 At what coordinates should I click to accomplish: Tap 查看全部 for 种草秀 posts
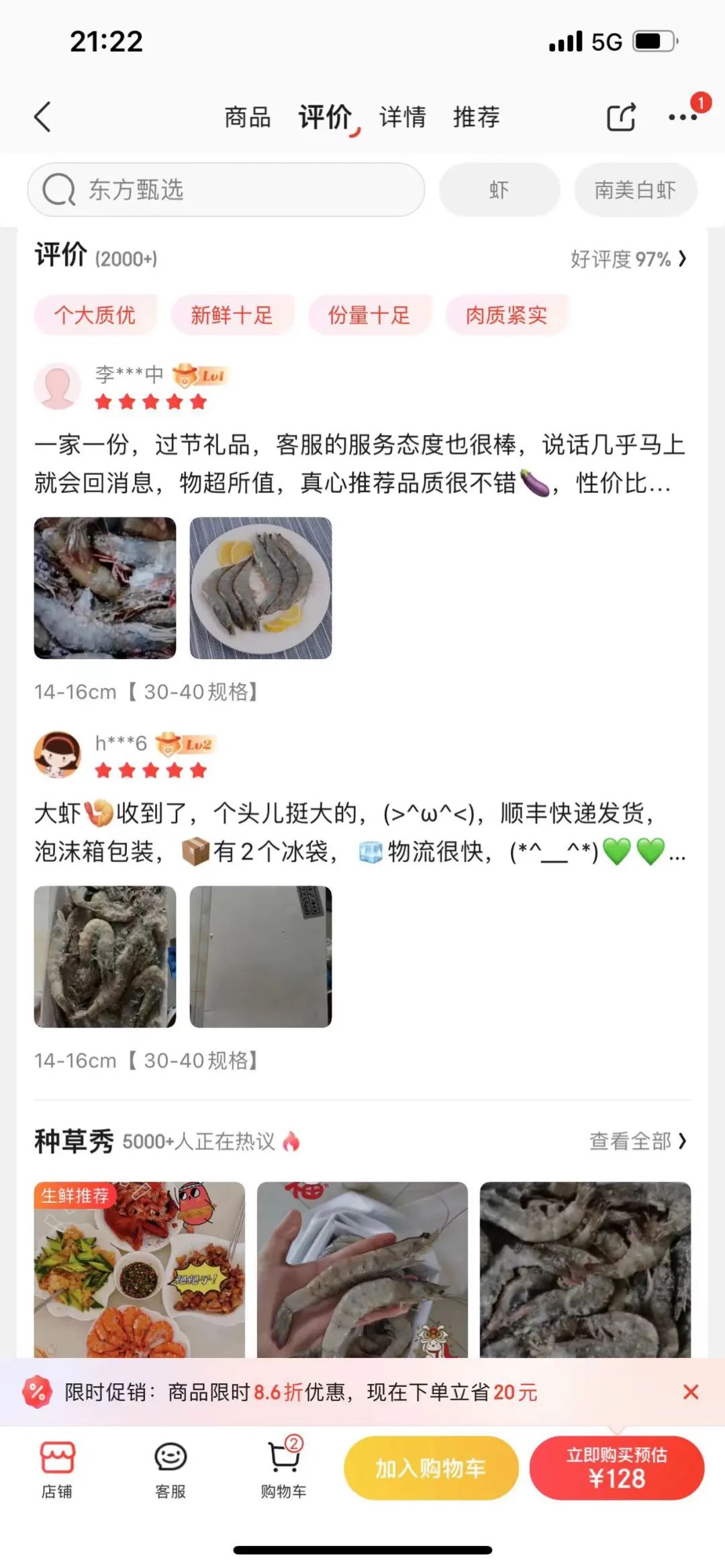click(x=637, y=1141)
